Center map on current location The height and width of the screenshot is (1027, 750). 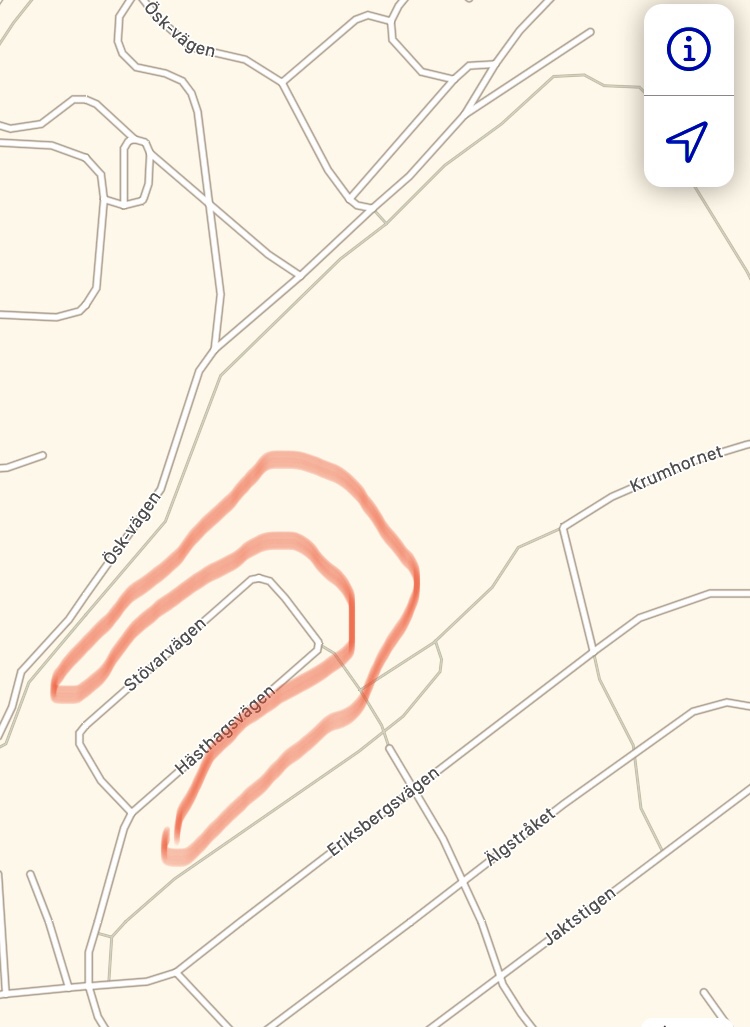click(x=688, y=141)
